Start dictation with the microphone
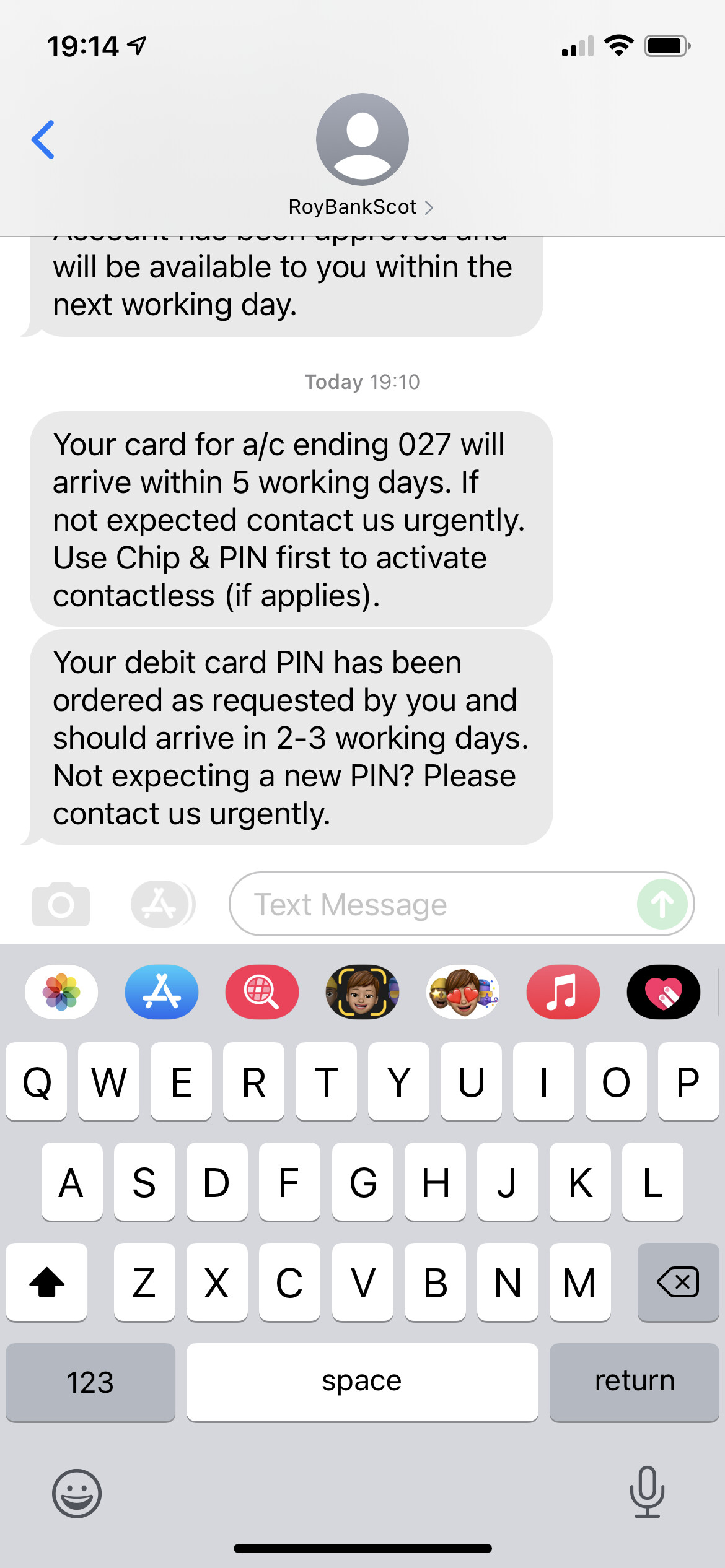Screen dimensions: 725x1568 tap(647, 1492)
